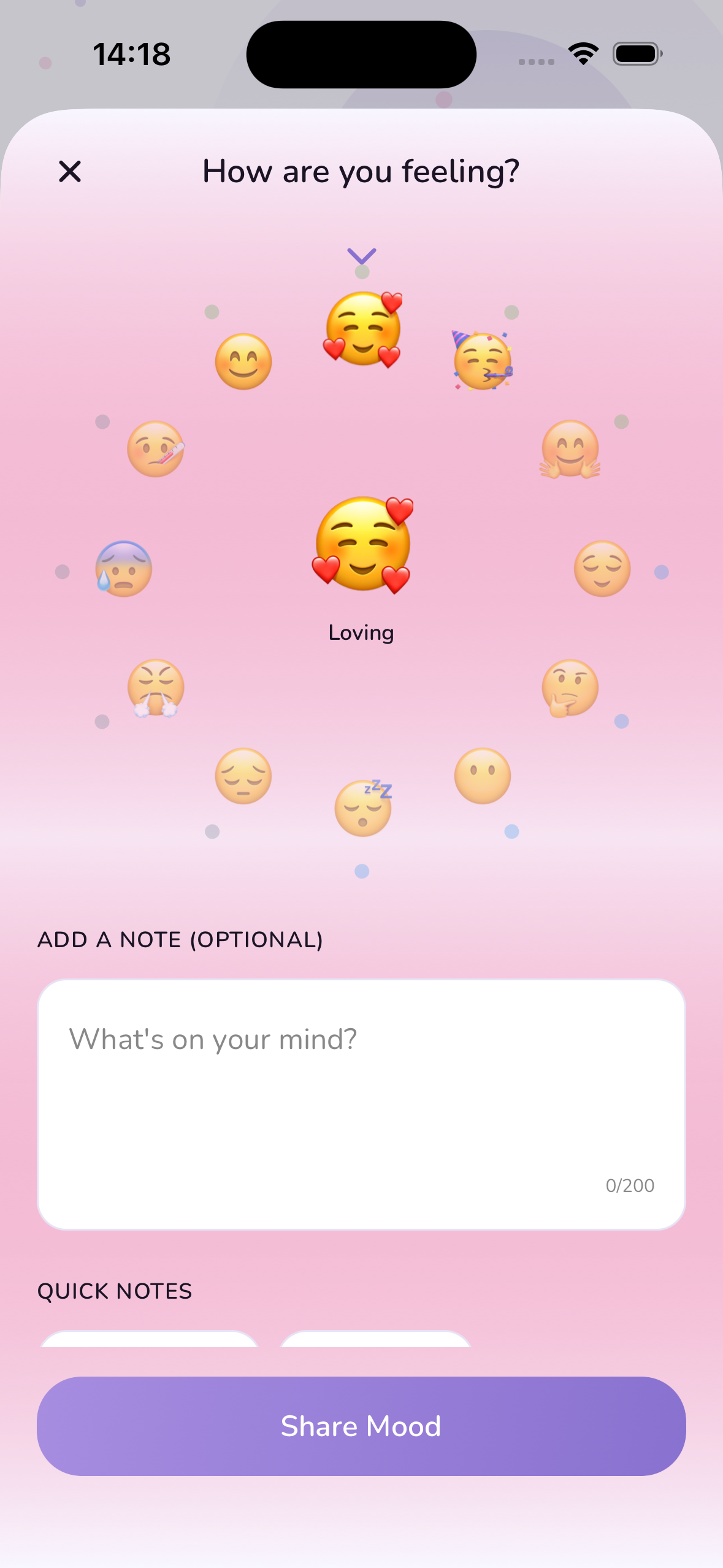Viewport: 723px width, 1568px height.
Task: Tap the Loving mood label text
Action: [x=361, y=632]
